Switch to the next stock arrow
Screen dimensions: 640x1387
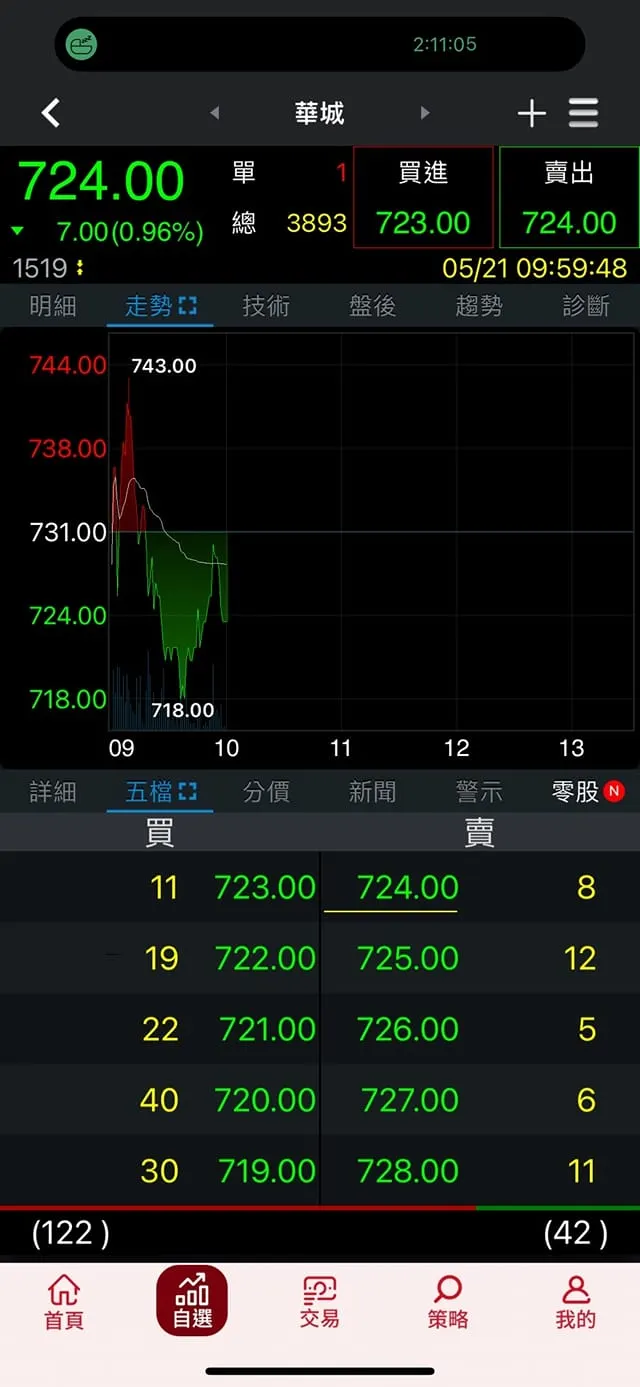(x=425, y=113)
